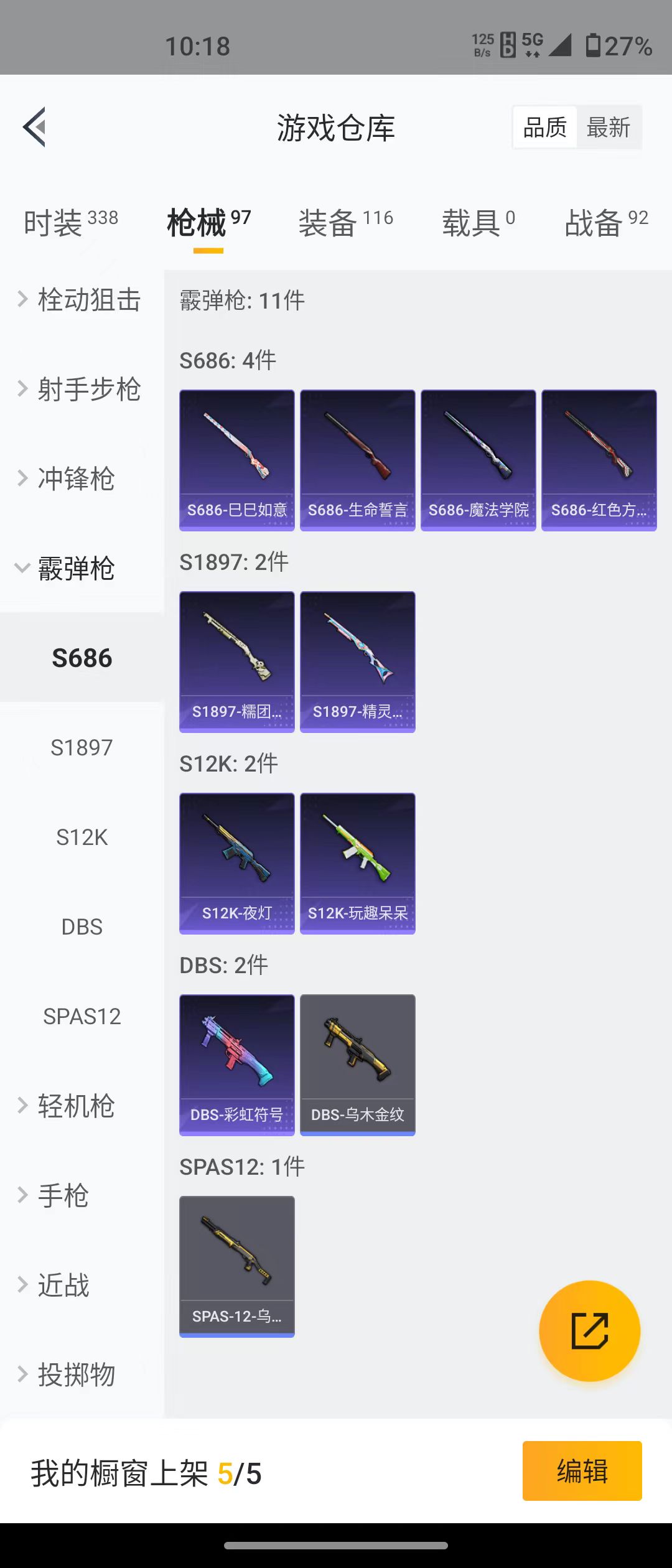
Task: Open the S686-魔法学院 skin
Action: pyautogui.click(x=478, y=460)
